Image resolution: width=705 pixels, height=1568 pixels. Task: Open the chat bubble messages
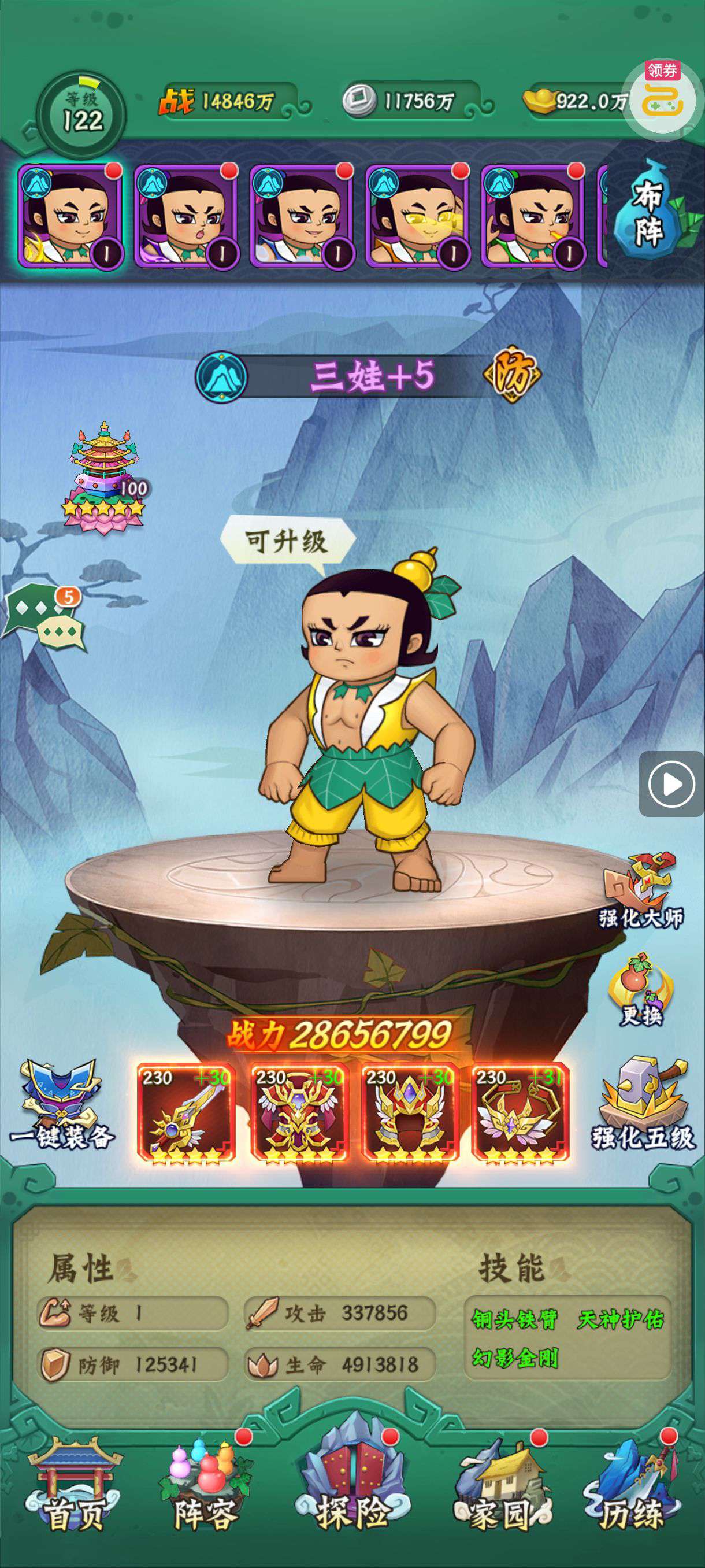pos(45,617)
